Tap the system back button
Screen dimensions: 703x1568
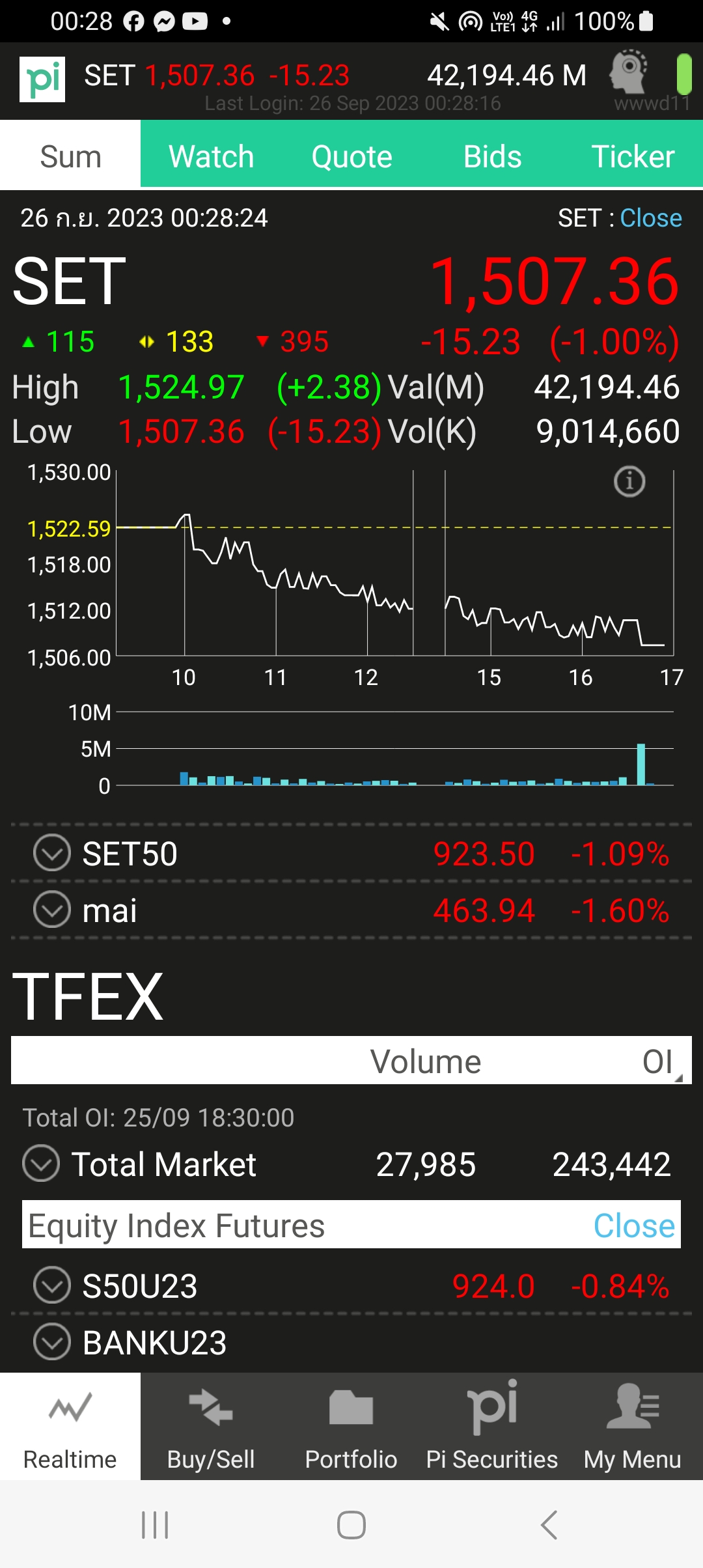[x=549, y=1524]
